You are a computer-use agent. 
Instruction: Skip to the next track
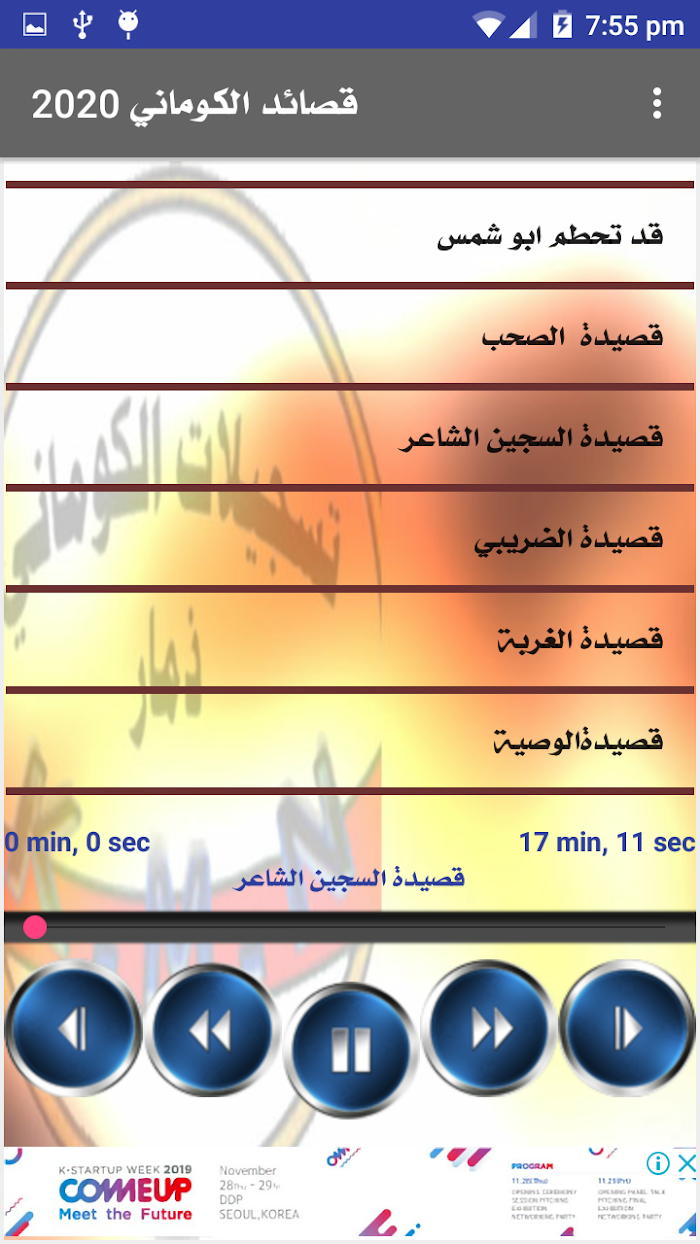click(627, 1027)
